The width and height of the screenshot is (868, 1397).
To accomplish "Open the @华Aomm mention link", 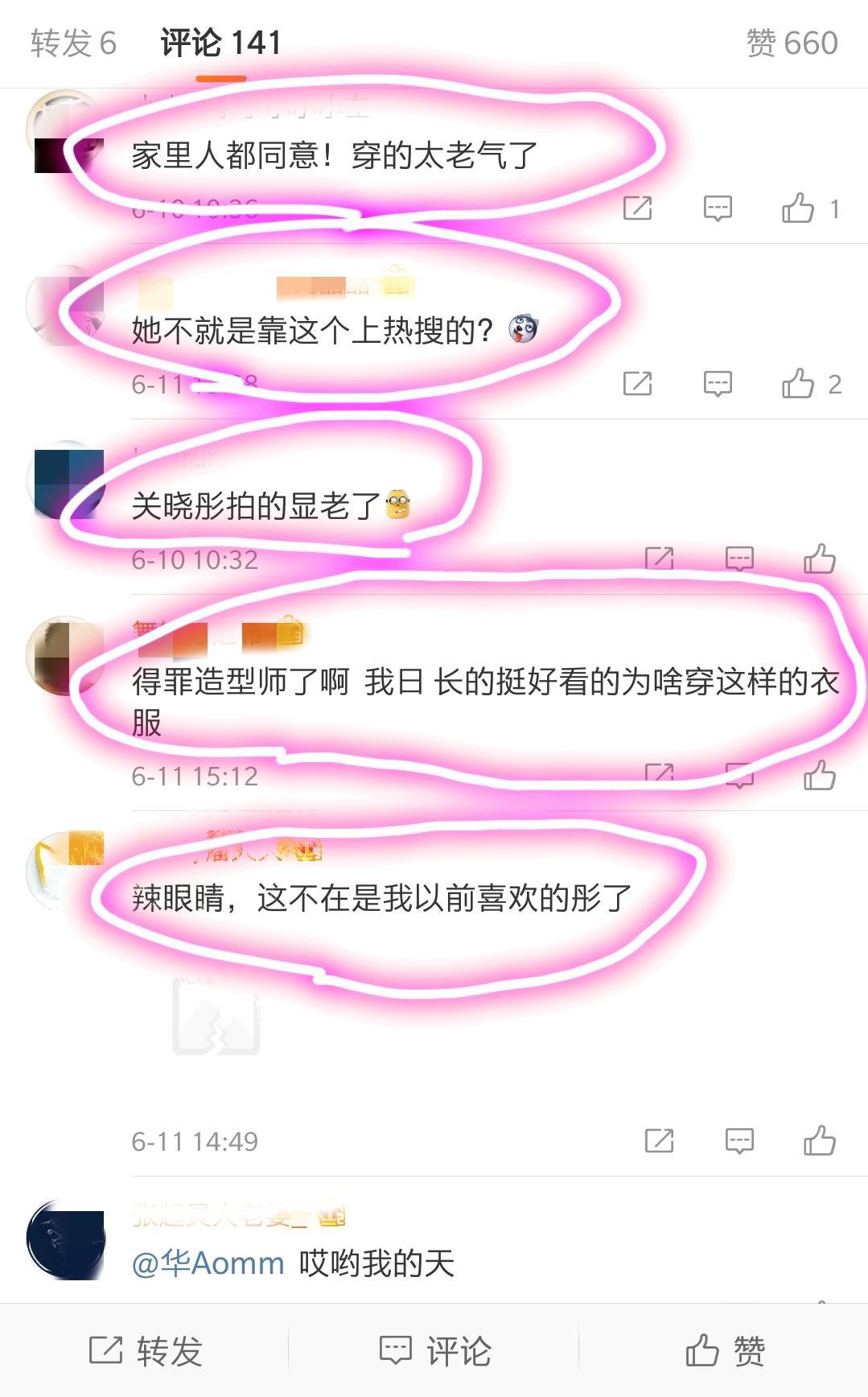I will coord(208,1263).
